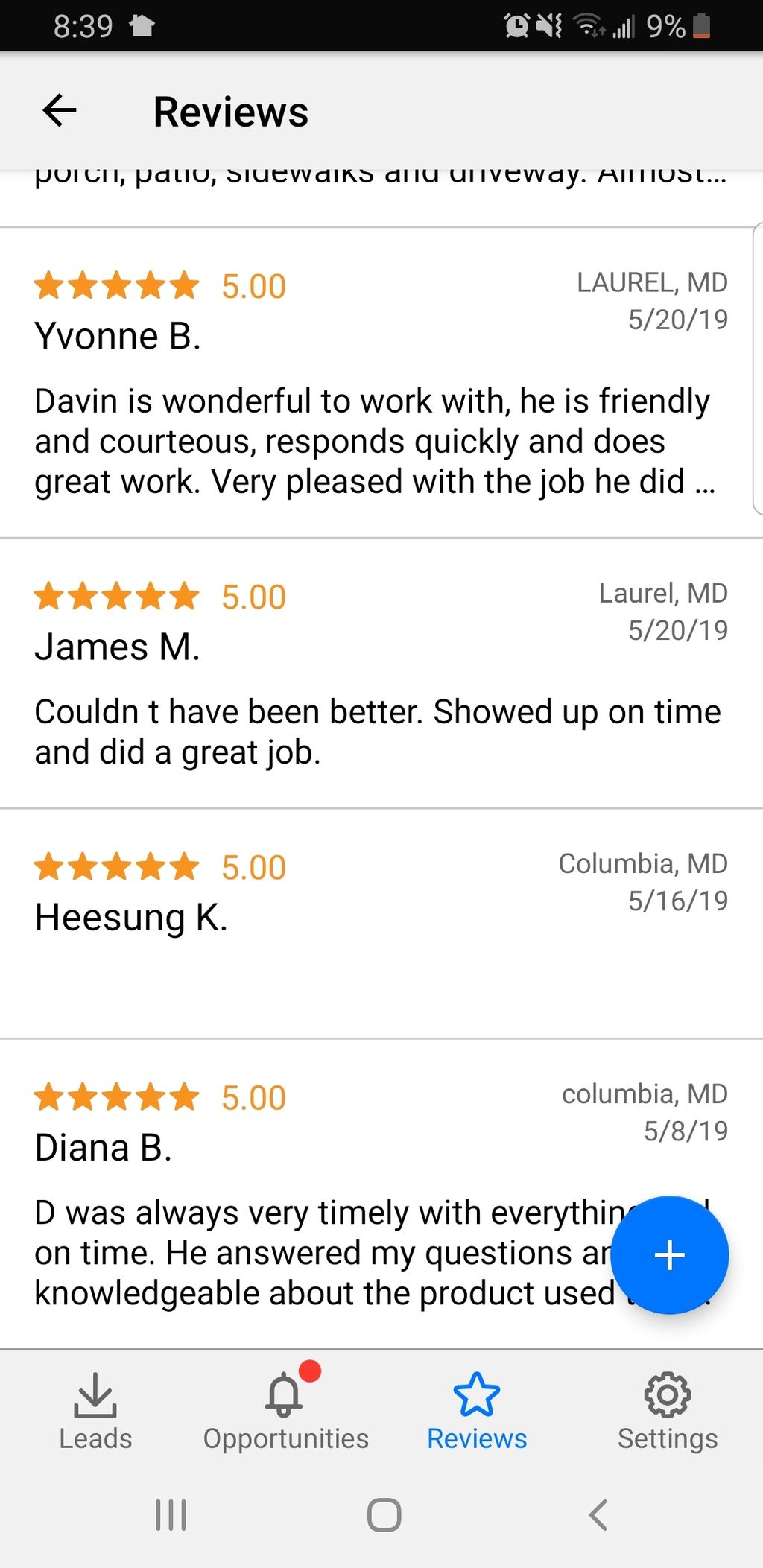The width and height of the screenshot is (763, 1568).
Task: Tap the blue plus floating button
Action: coord(669,1254)
